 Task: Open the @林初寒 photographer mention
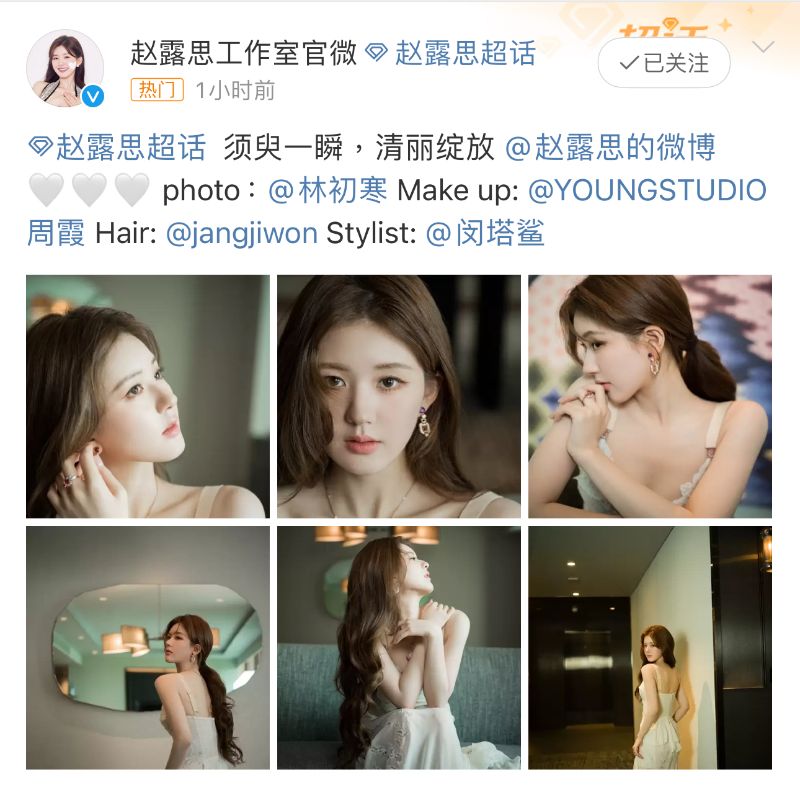click(330, 190)
